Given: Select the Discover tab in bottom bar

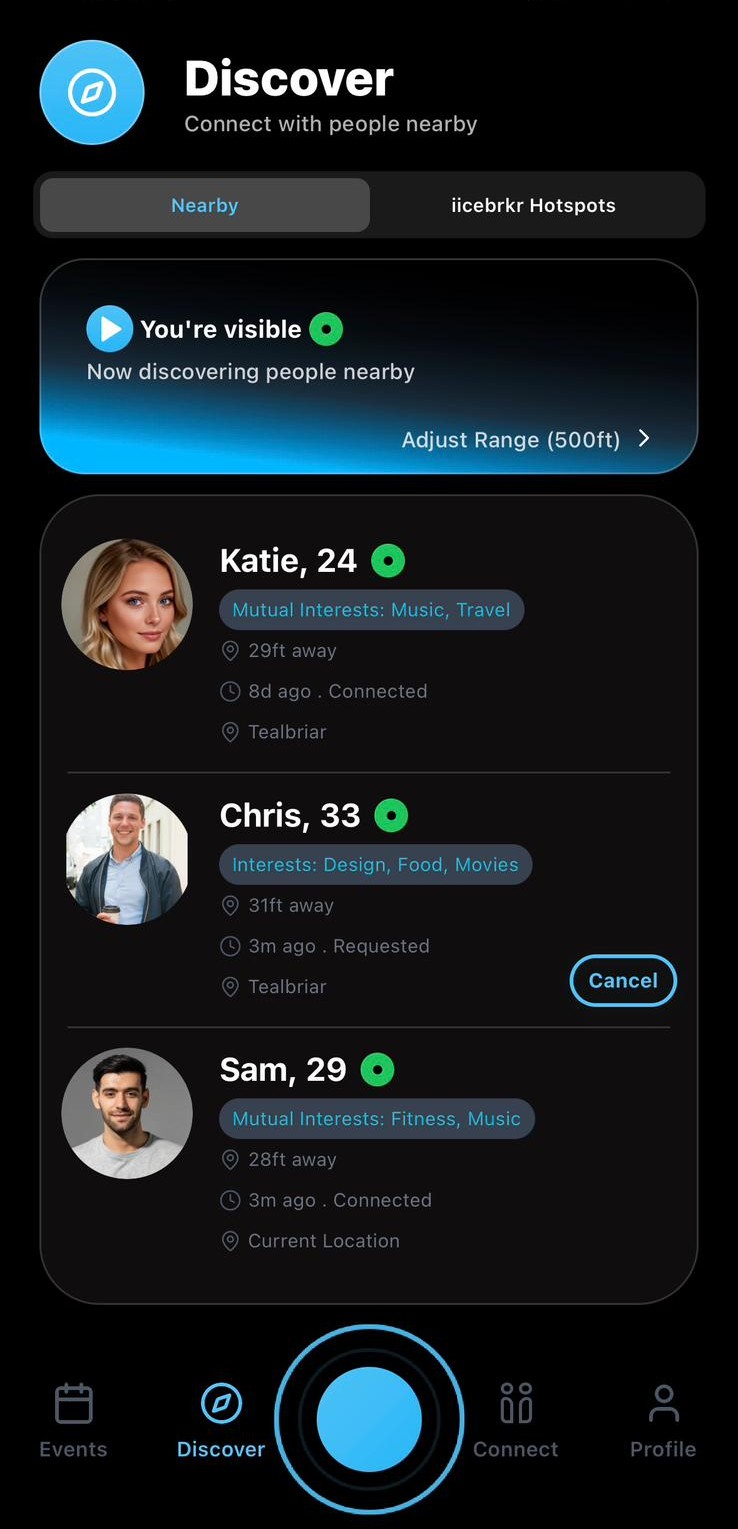Looking at the screenshot, I should [221, 1420].
